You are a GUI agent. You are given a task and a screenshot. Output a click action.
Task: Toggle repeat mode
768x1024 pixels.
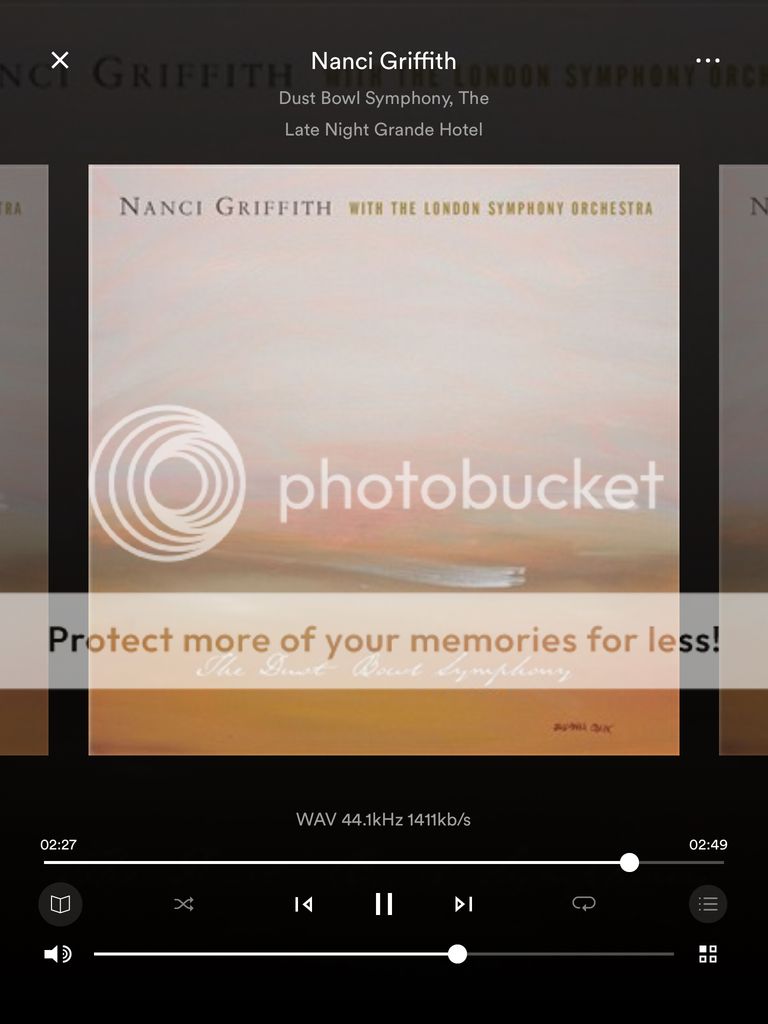click(583, 904)
